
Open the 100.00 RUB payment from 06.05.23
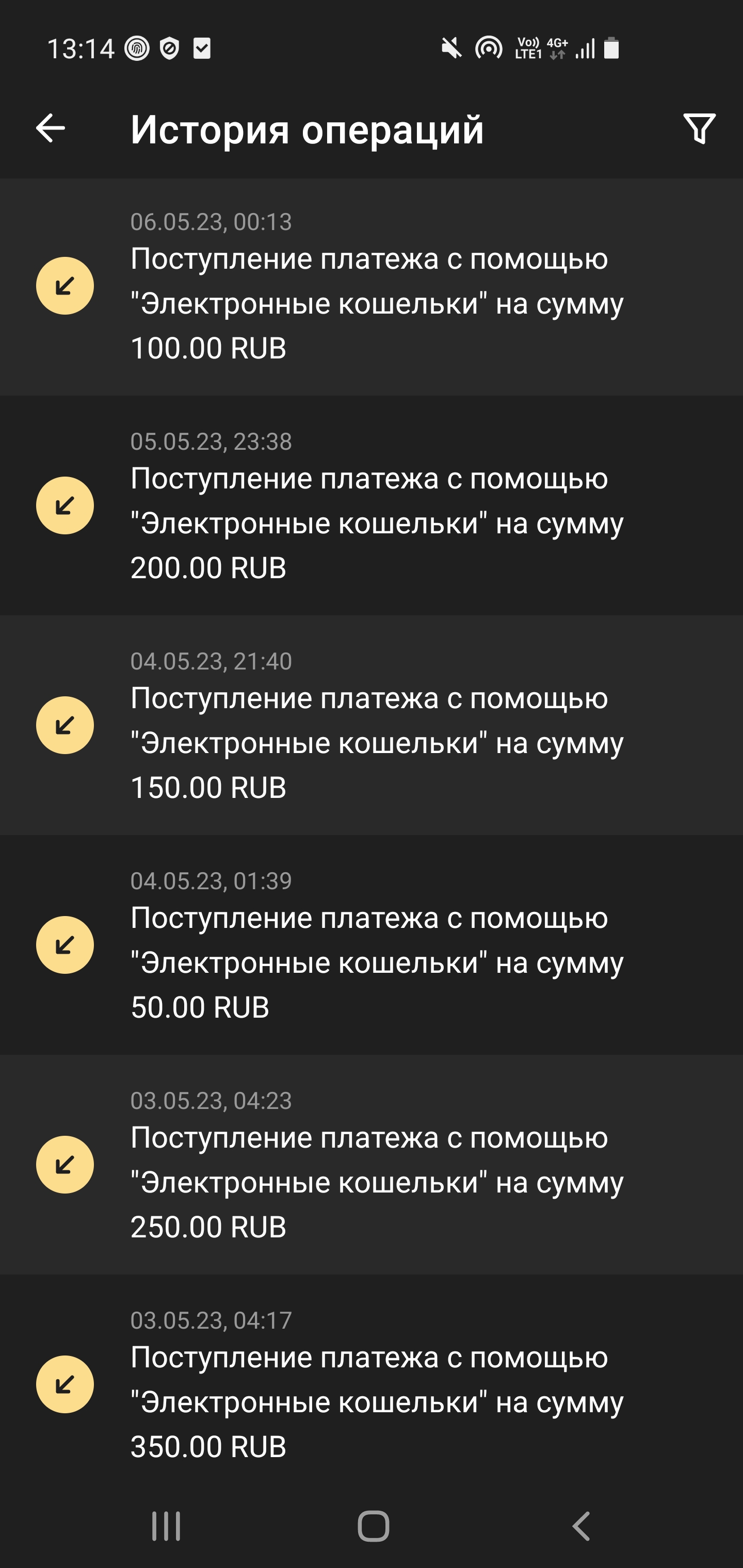(x=372, y=287)
